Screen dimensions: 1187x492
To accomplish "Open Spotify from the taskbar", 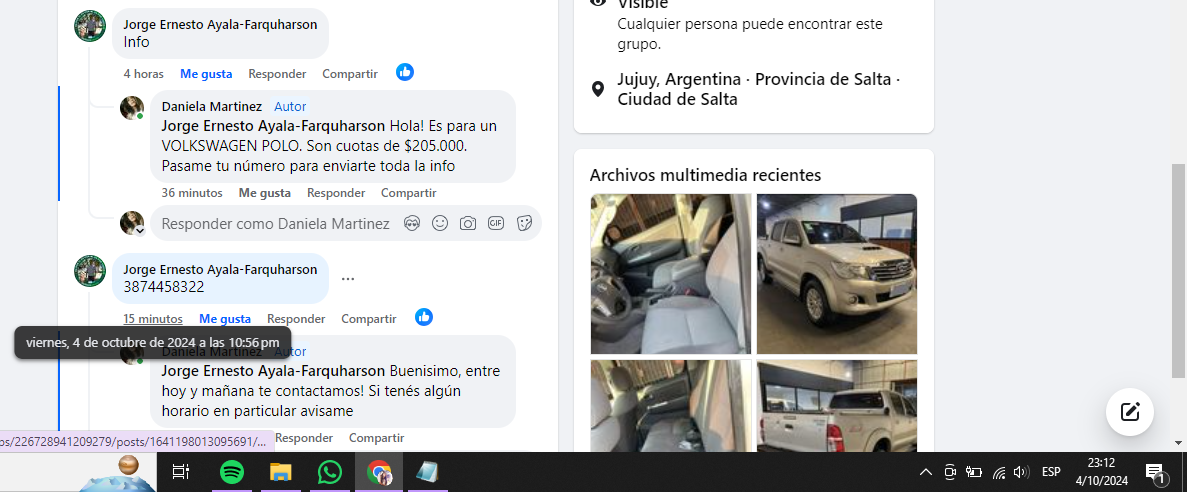I will pyautogui.click(x=232, y=472).
